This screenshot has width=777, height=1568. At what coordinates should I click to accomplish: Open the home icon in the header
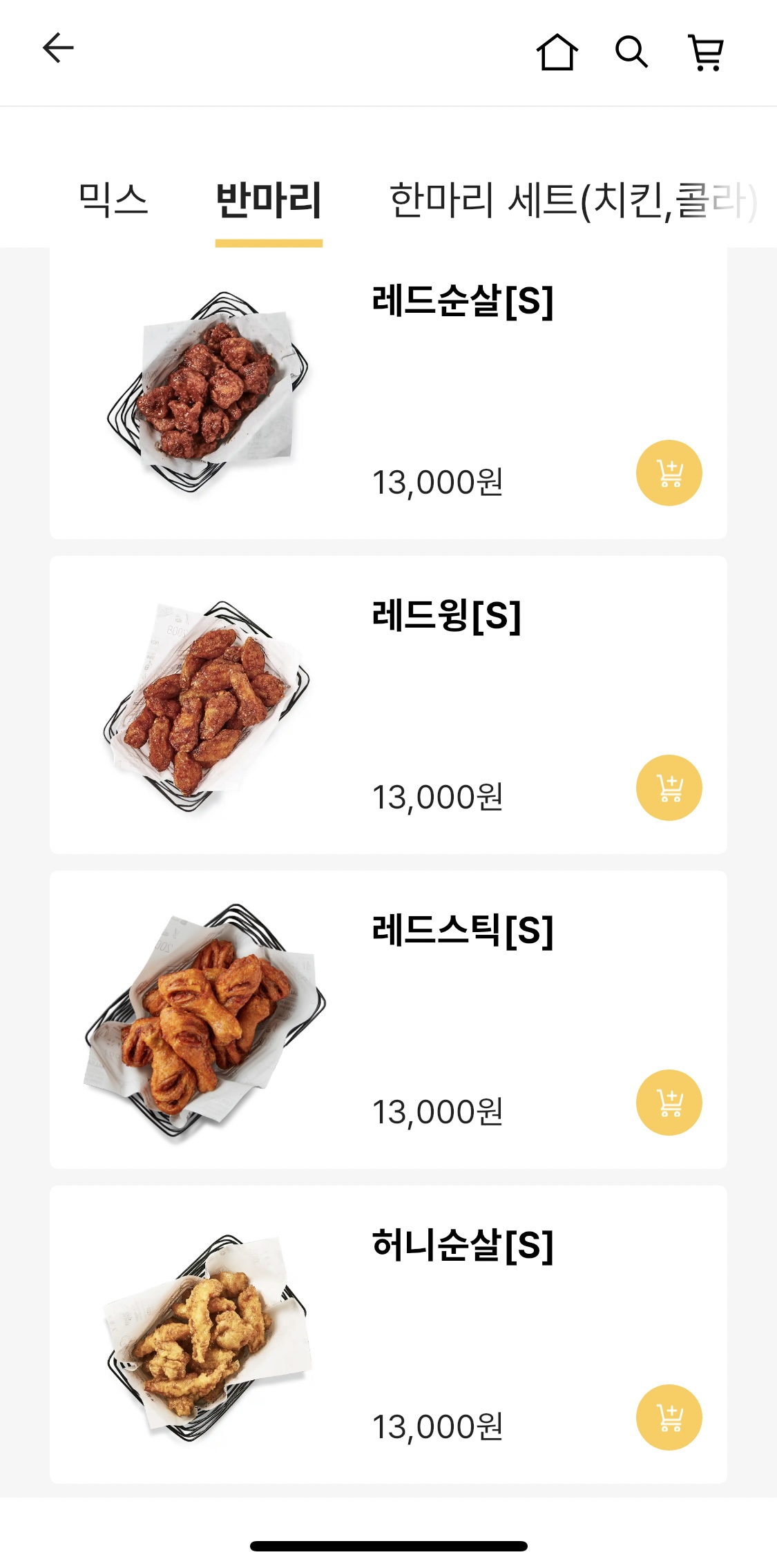point(557,52)
